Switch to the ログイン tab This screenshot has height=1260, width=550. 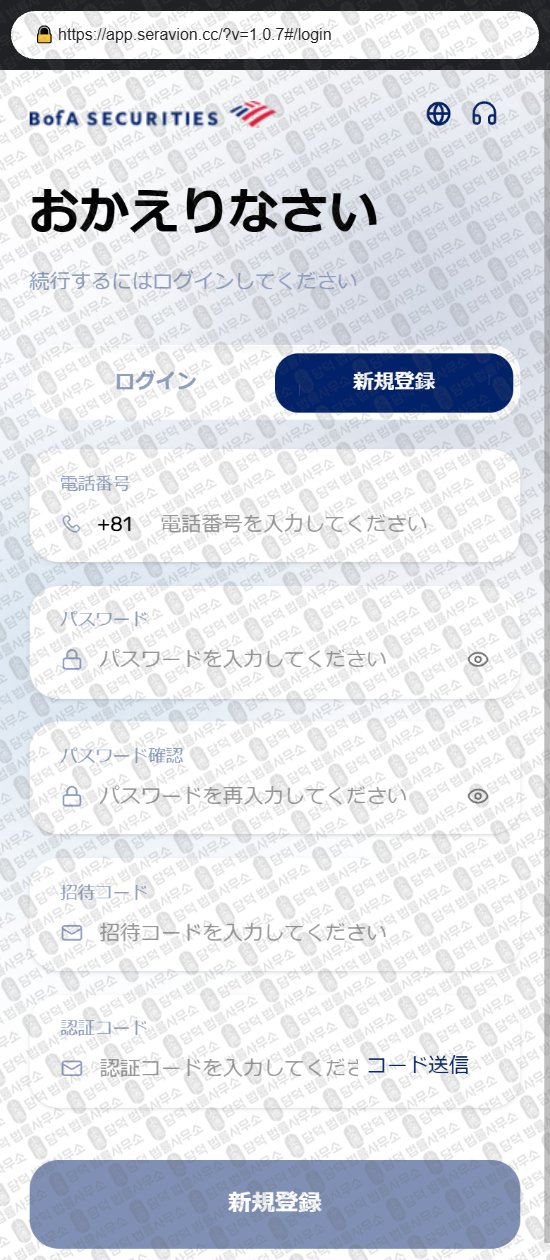tap(155, 381)
